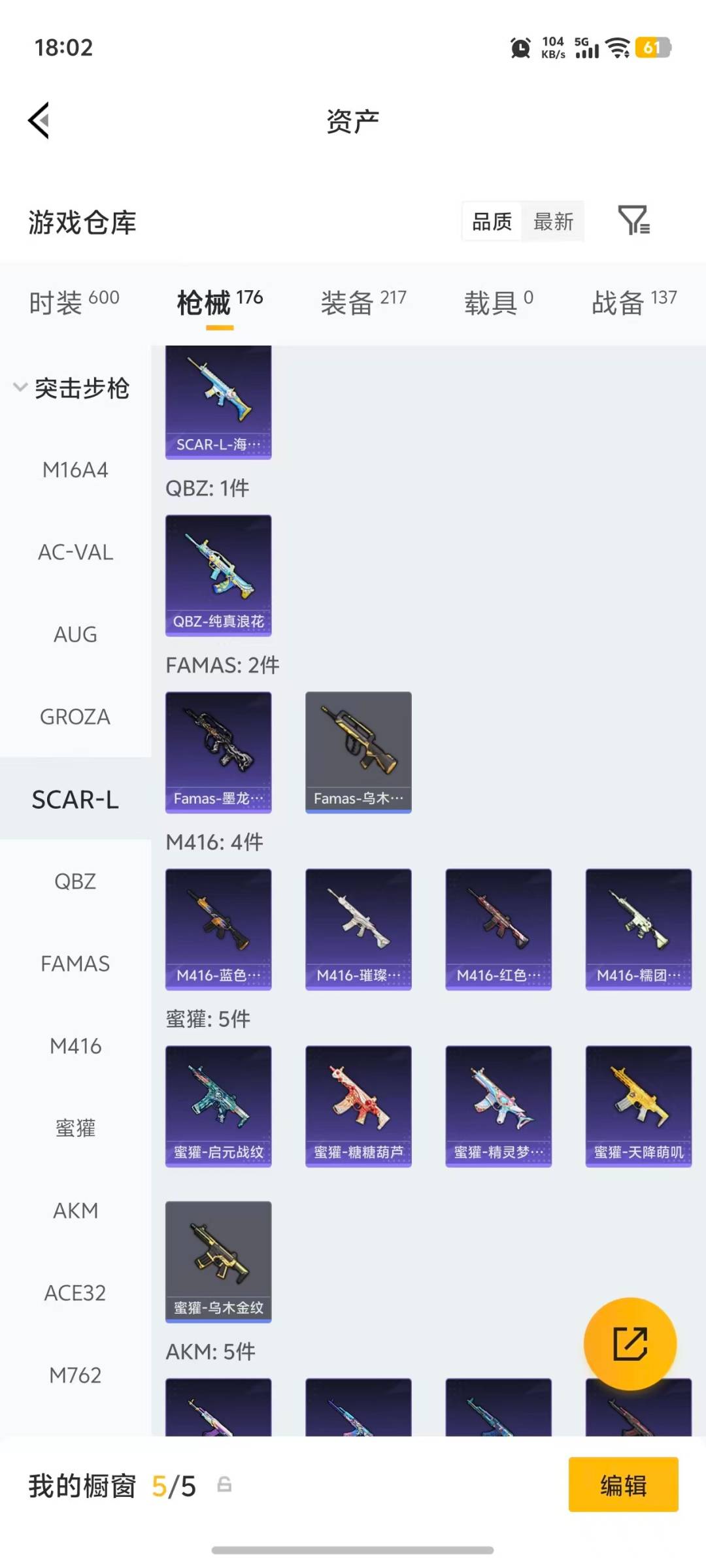Select AKM in the side list
The height and width of the screenshot is (1568, 706).
pyautogui.click(x=75, y=1211)
